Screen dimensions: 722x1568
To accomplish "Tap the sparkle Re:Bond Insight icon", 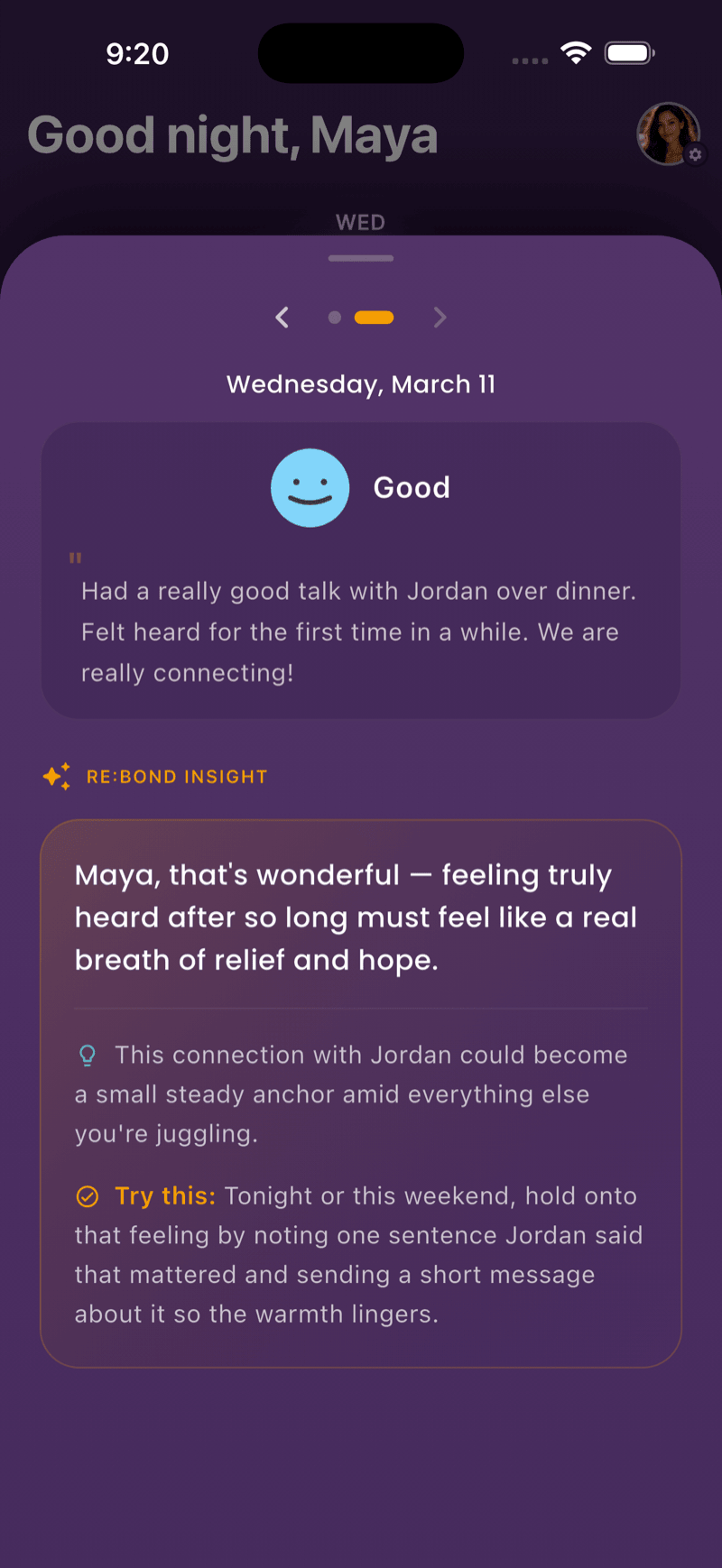I will pyautogui.click(x=56, y=776).
